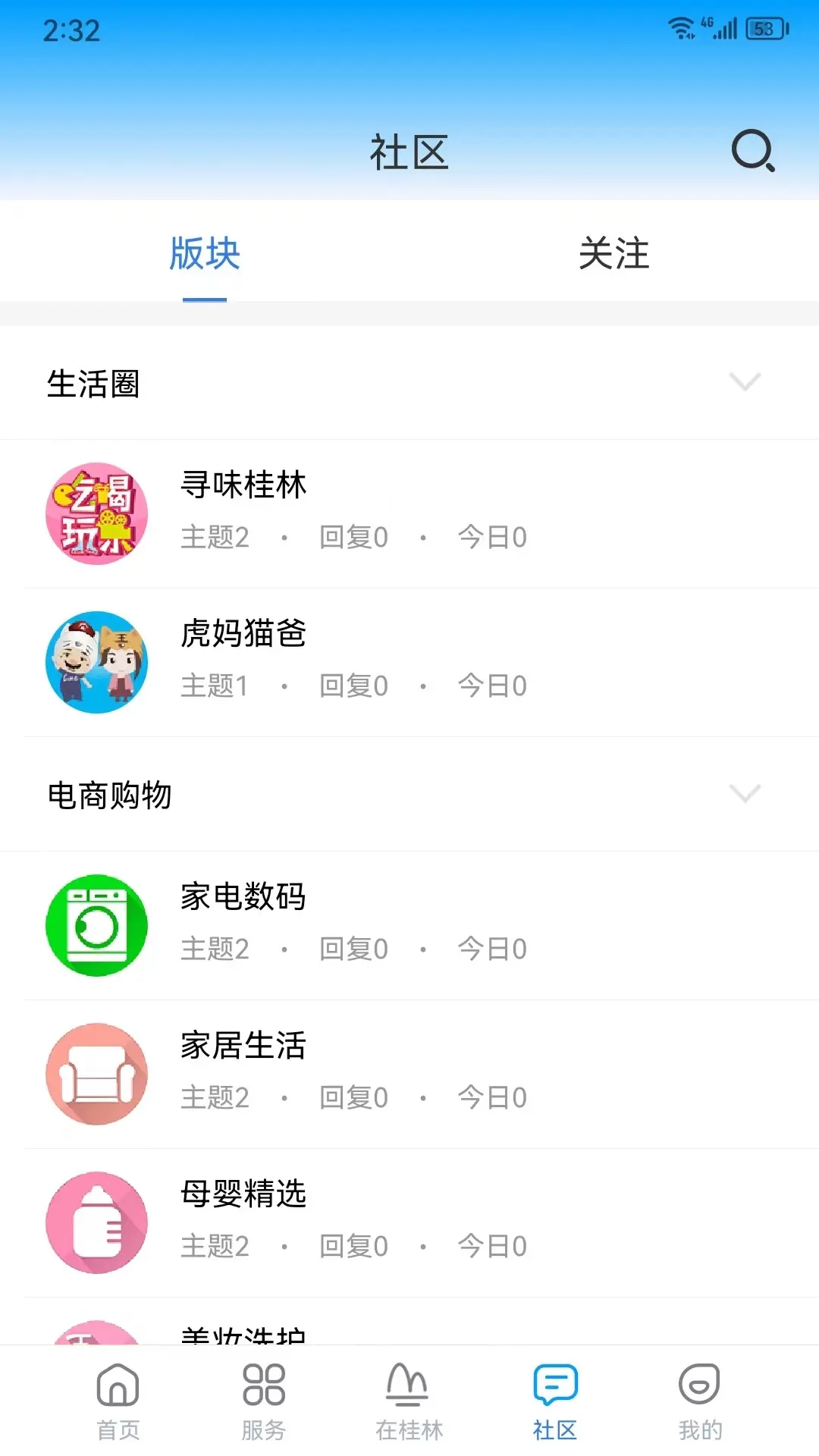Viewport: 819px width, 1456px height.
Task: Click the pink baby bottle icon for 母婴精选
Action: (x=96, y=1222)
